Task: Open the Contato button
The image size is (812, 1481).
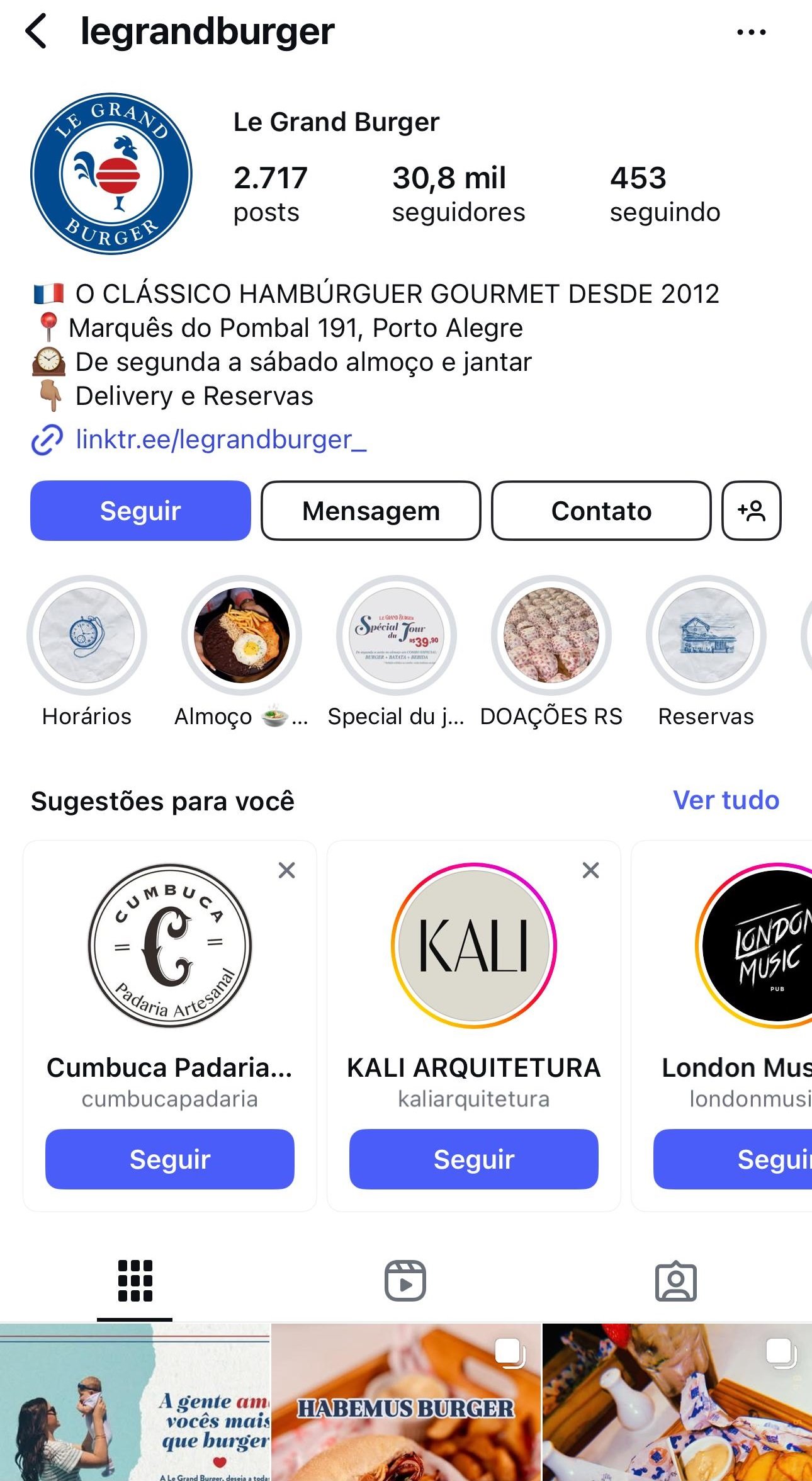Action: tap(601, 511)
